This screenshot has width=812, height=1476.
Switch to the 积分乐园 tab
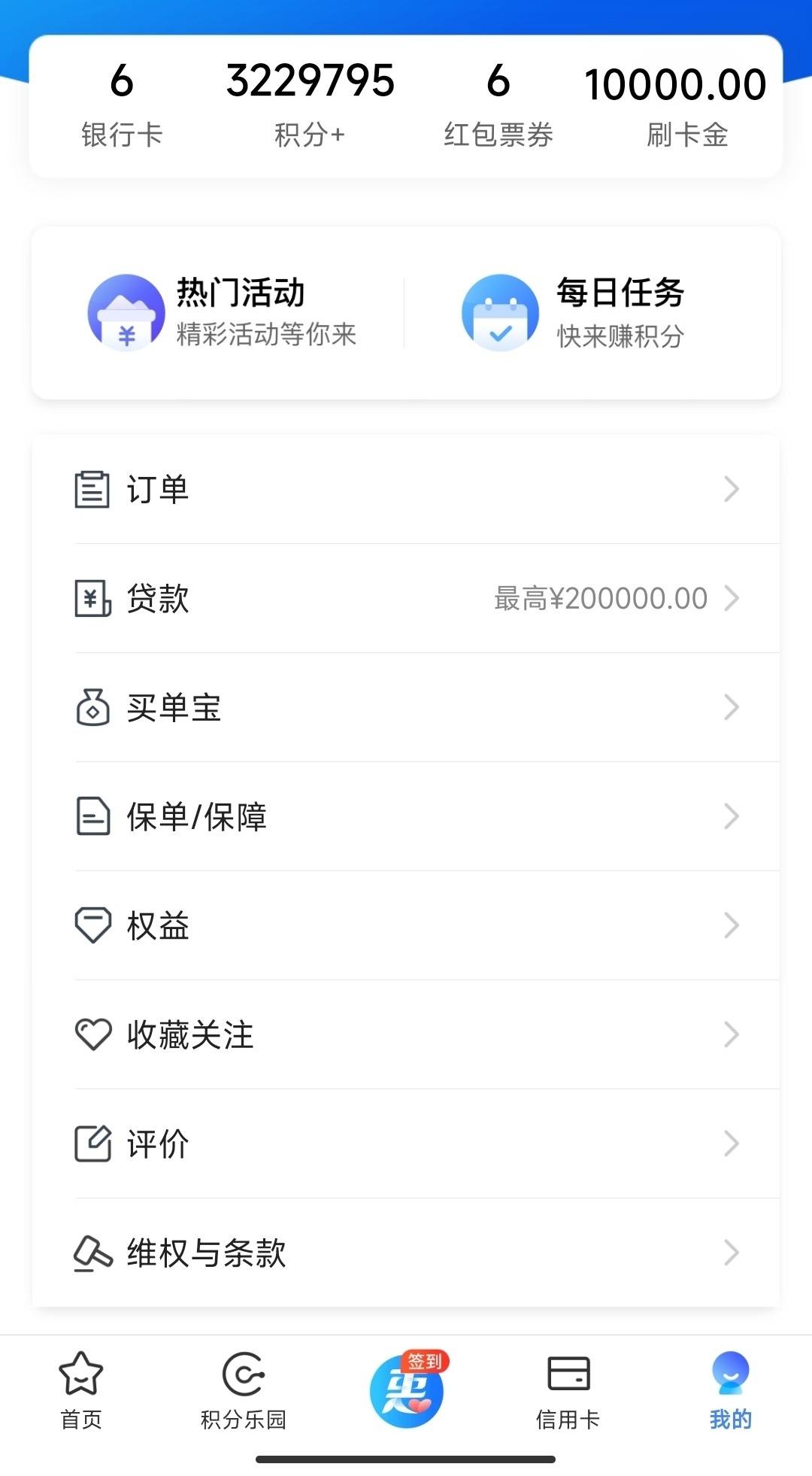click(x=244, y=1390)
